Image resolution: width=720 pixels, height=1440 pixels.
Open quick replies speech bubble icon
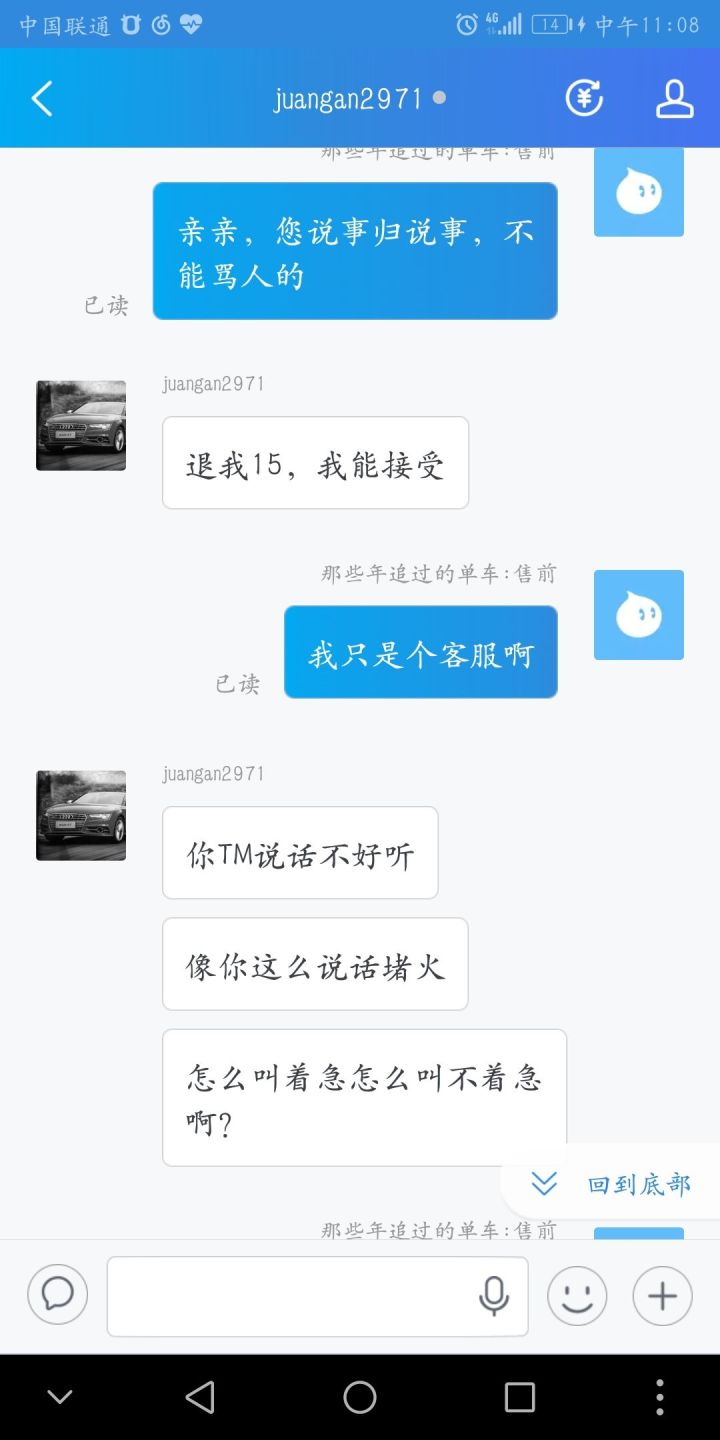point(58,1295)
